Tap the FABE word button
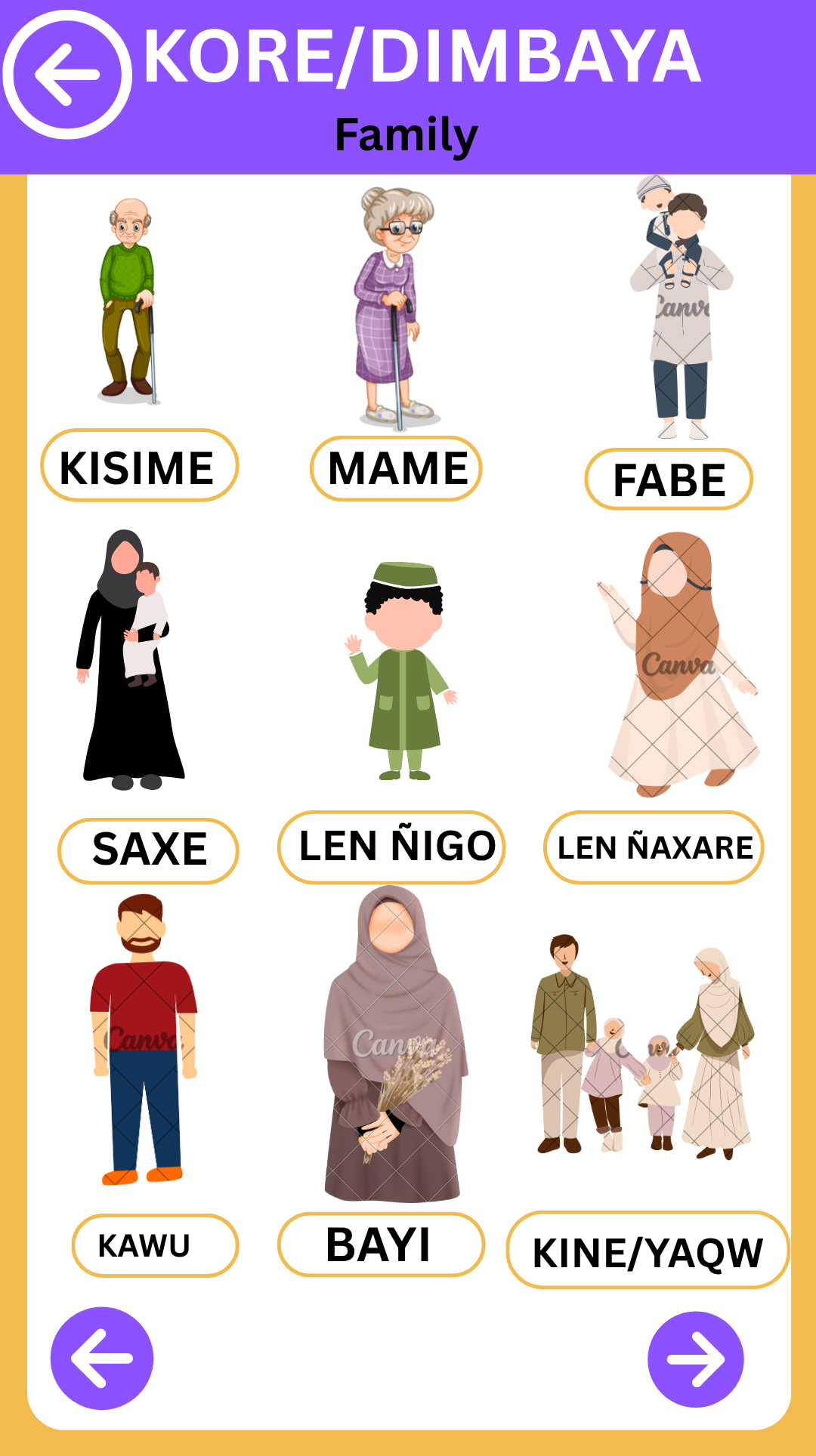This screenshot has width=816, height=1456. [669, 479]
